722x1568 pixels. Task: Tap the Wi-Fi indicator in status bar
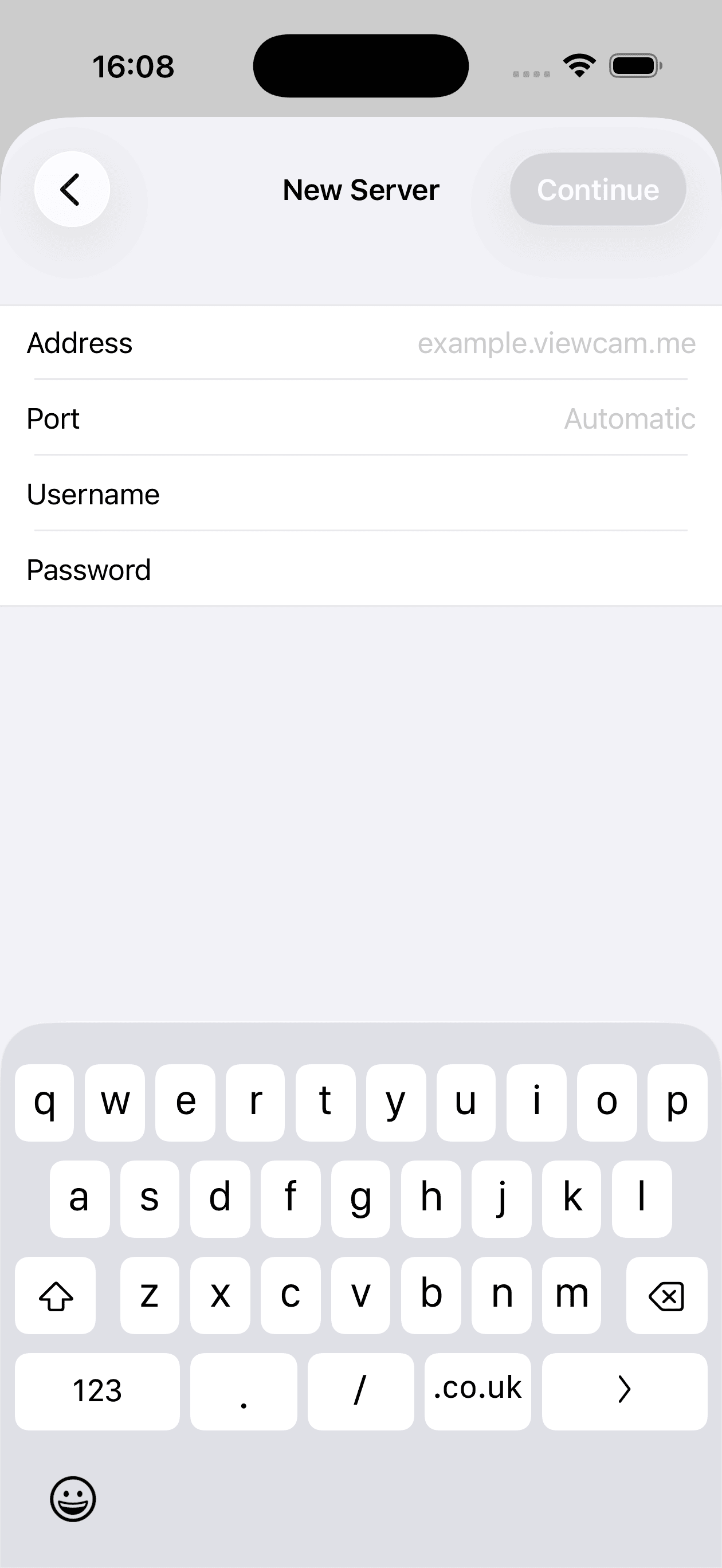point(578,66)
